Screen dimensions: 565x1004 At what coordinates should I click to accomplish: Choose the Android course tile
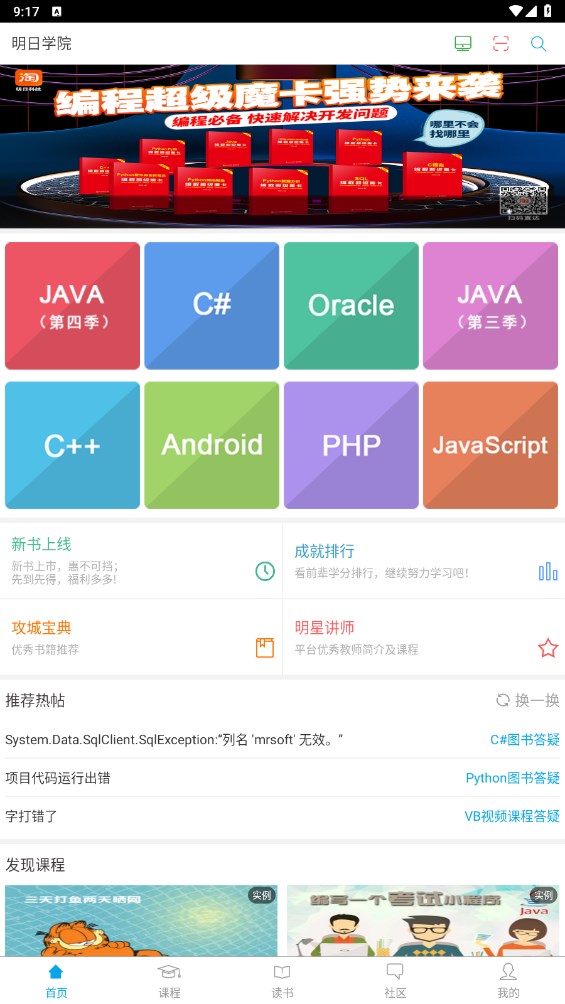point(211,445)
